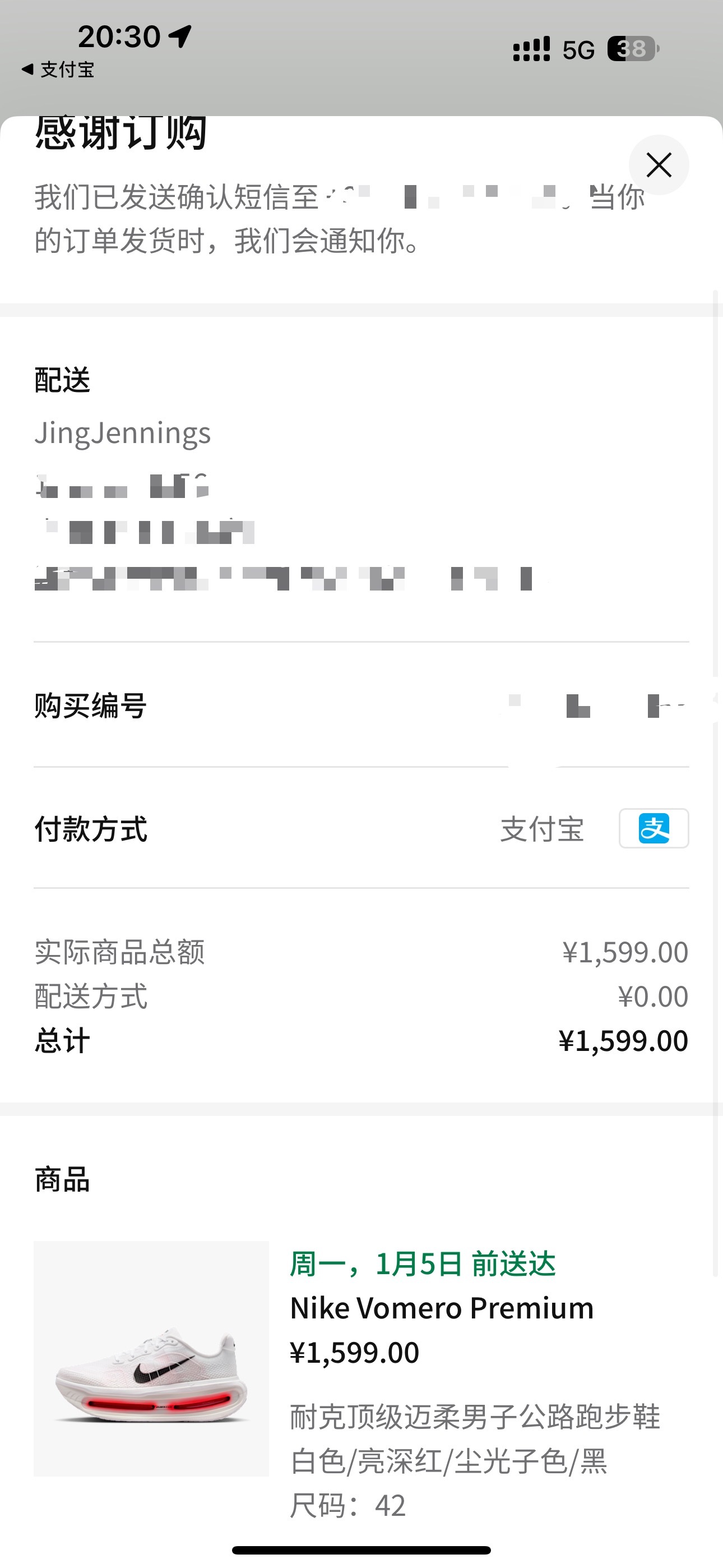Click the battery indicator showing 38

pyautogui.click(x=631, y=45)
